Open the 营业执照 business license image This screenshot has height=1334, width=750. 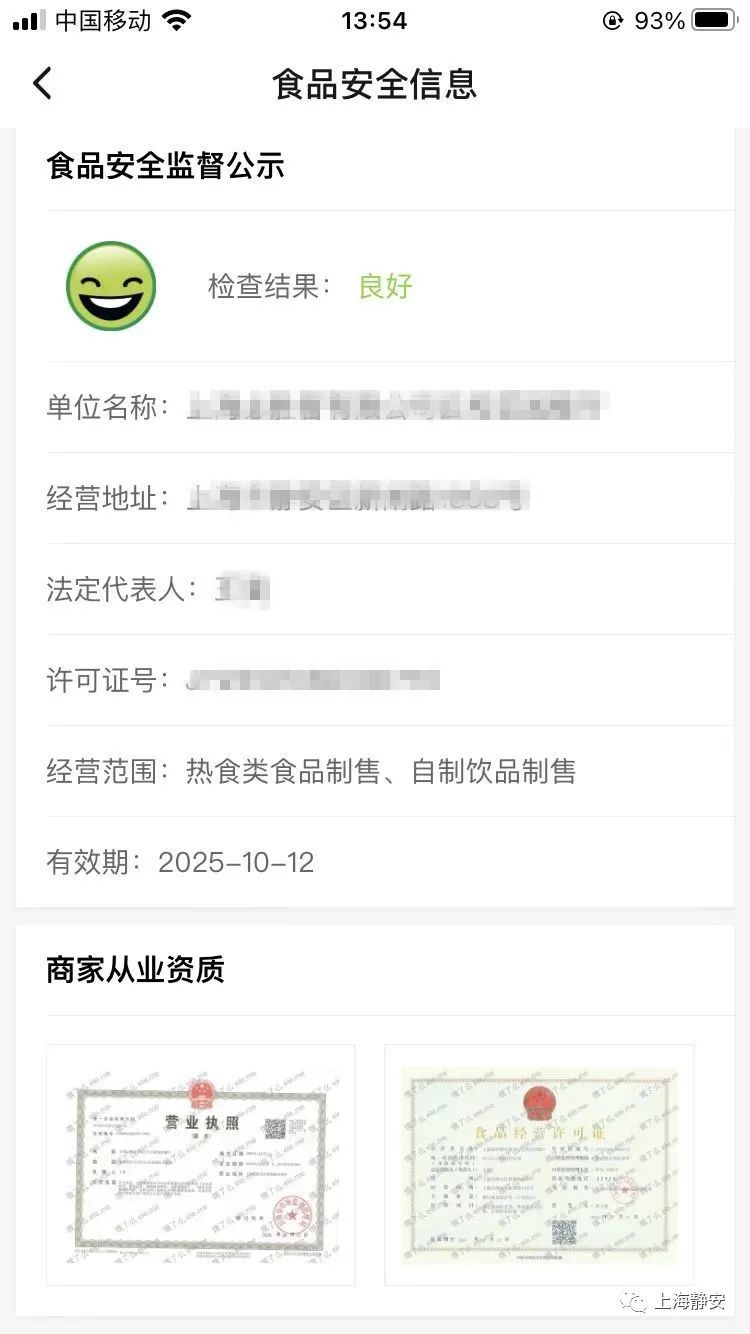coord(201,1164)
